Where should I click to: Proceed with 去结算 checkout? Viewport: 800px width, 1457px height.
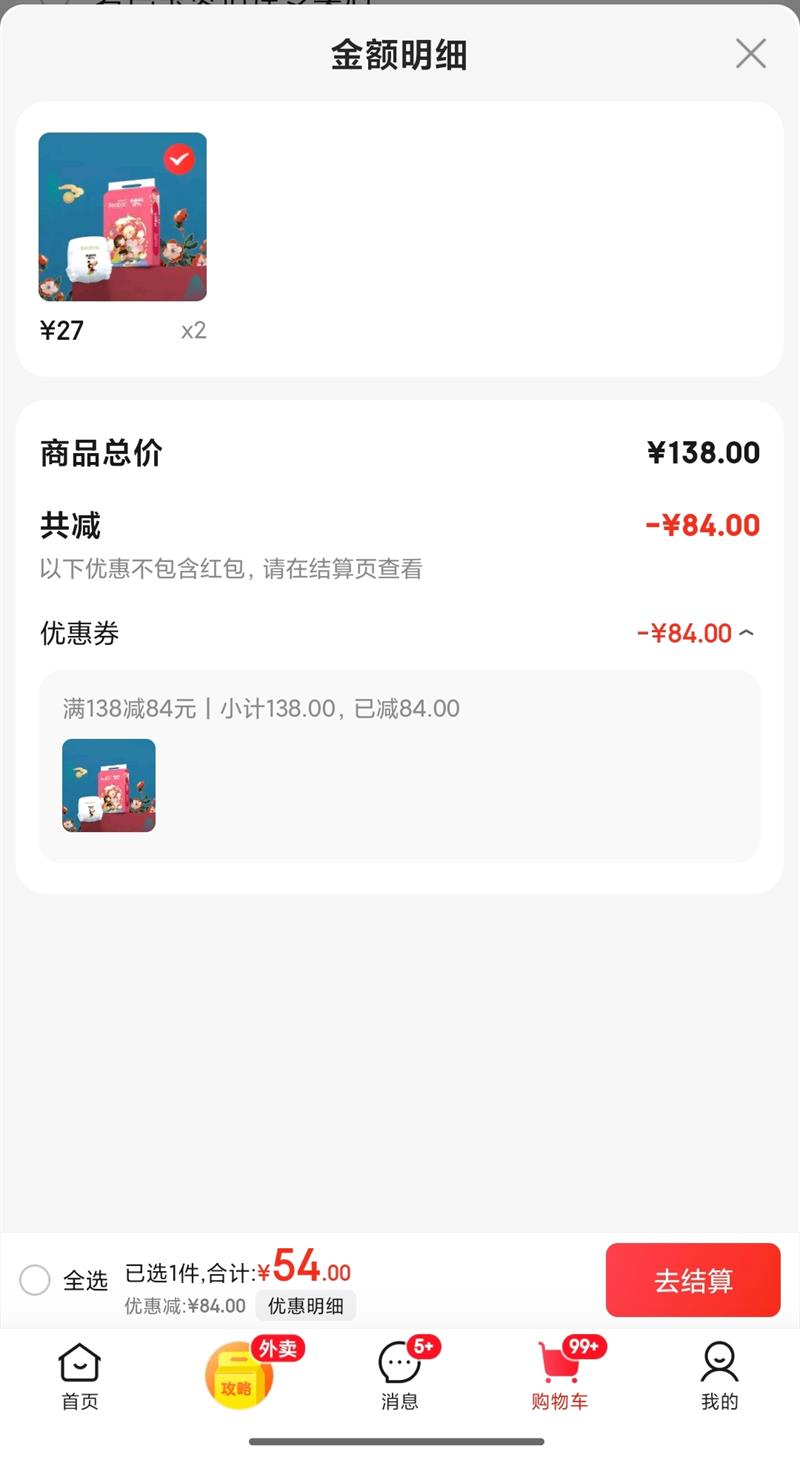[693, 1280]
